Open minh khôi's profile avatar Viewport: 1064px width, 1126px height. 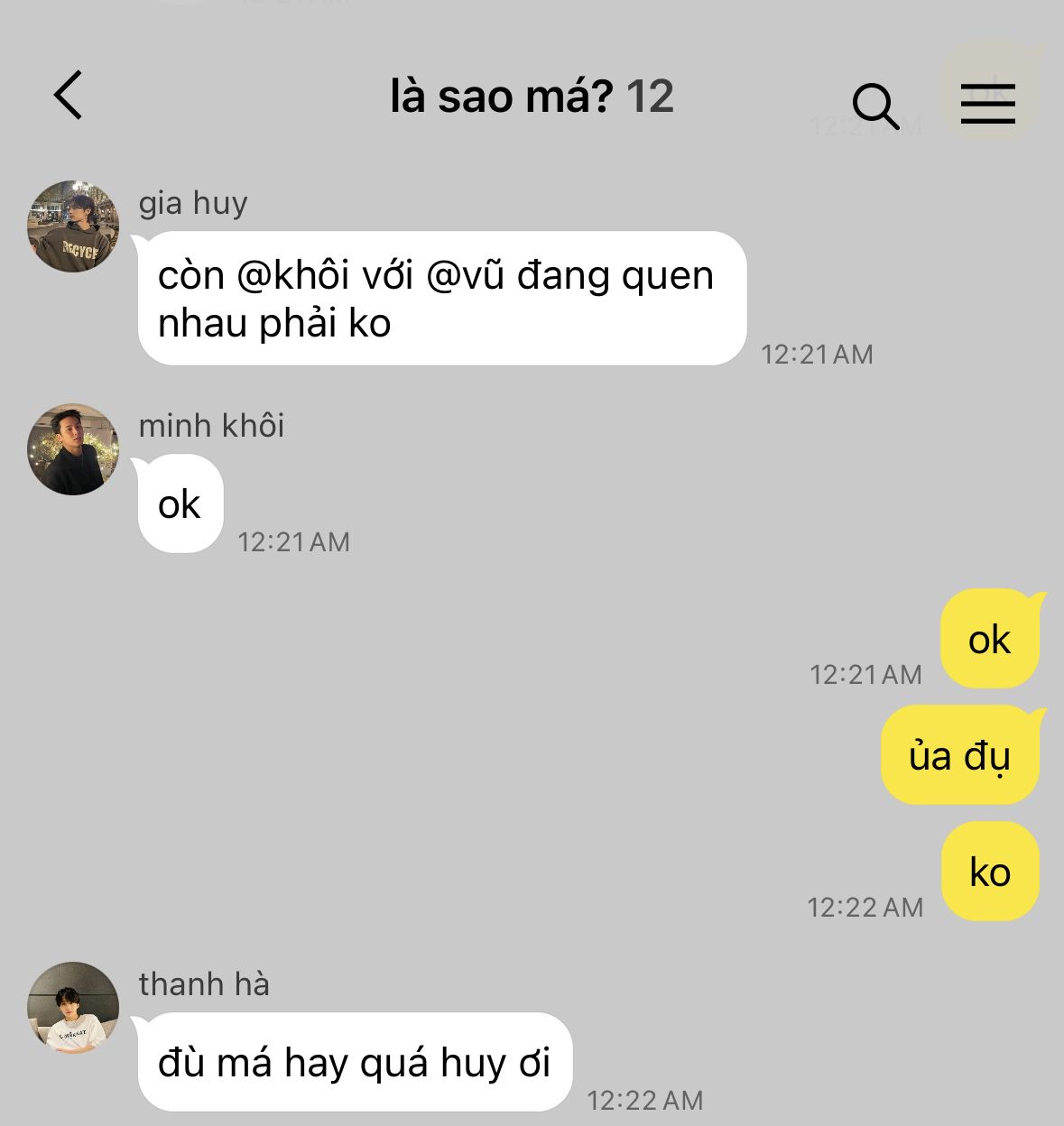[x=73, y=449]
